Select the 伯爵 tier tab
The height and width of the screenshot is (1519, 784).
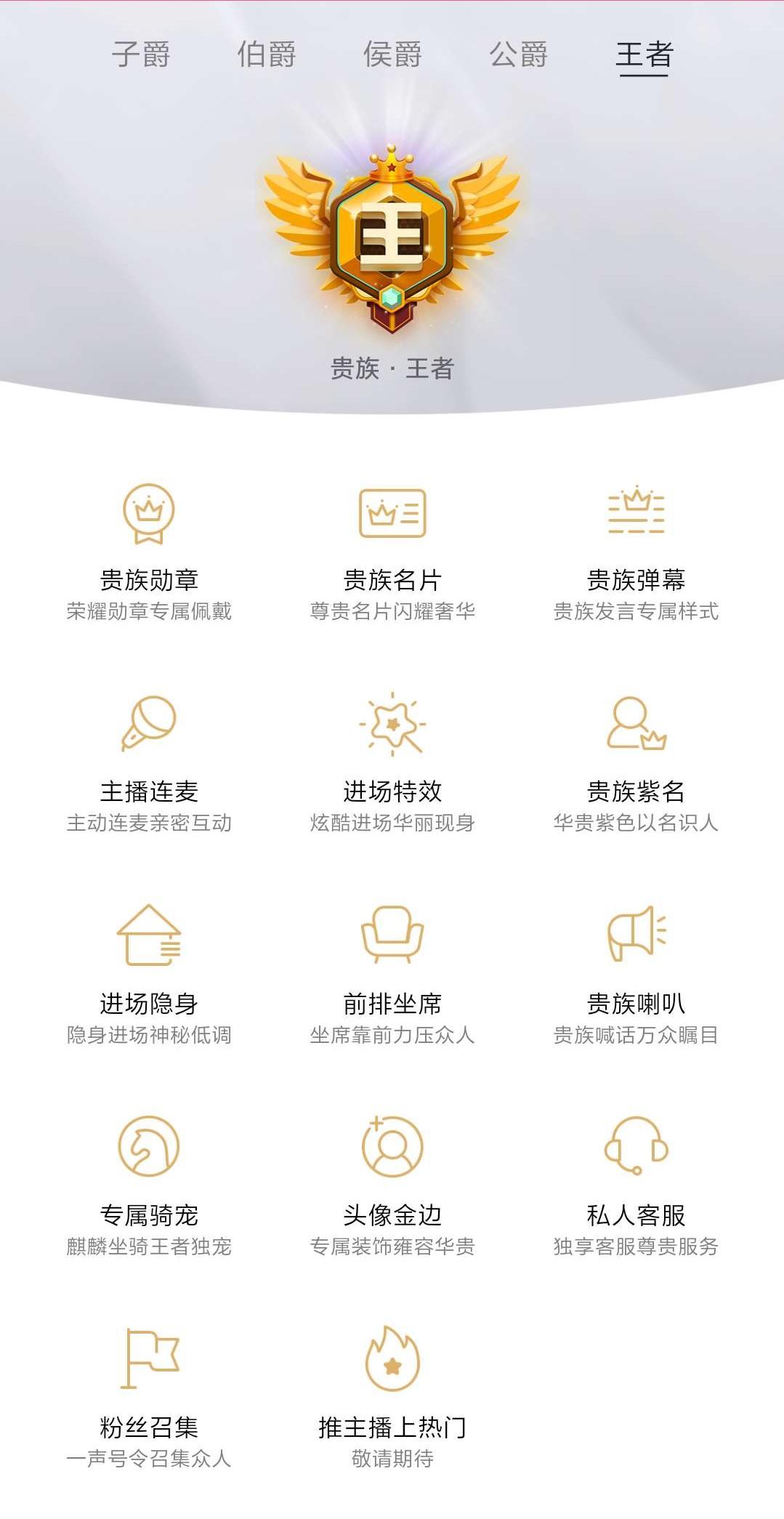[x=267, y=55]
